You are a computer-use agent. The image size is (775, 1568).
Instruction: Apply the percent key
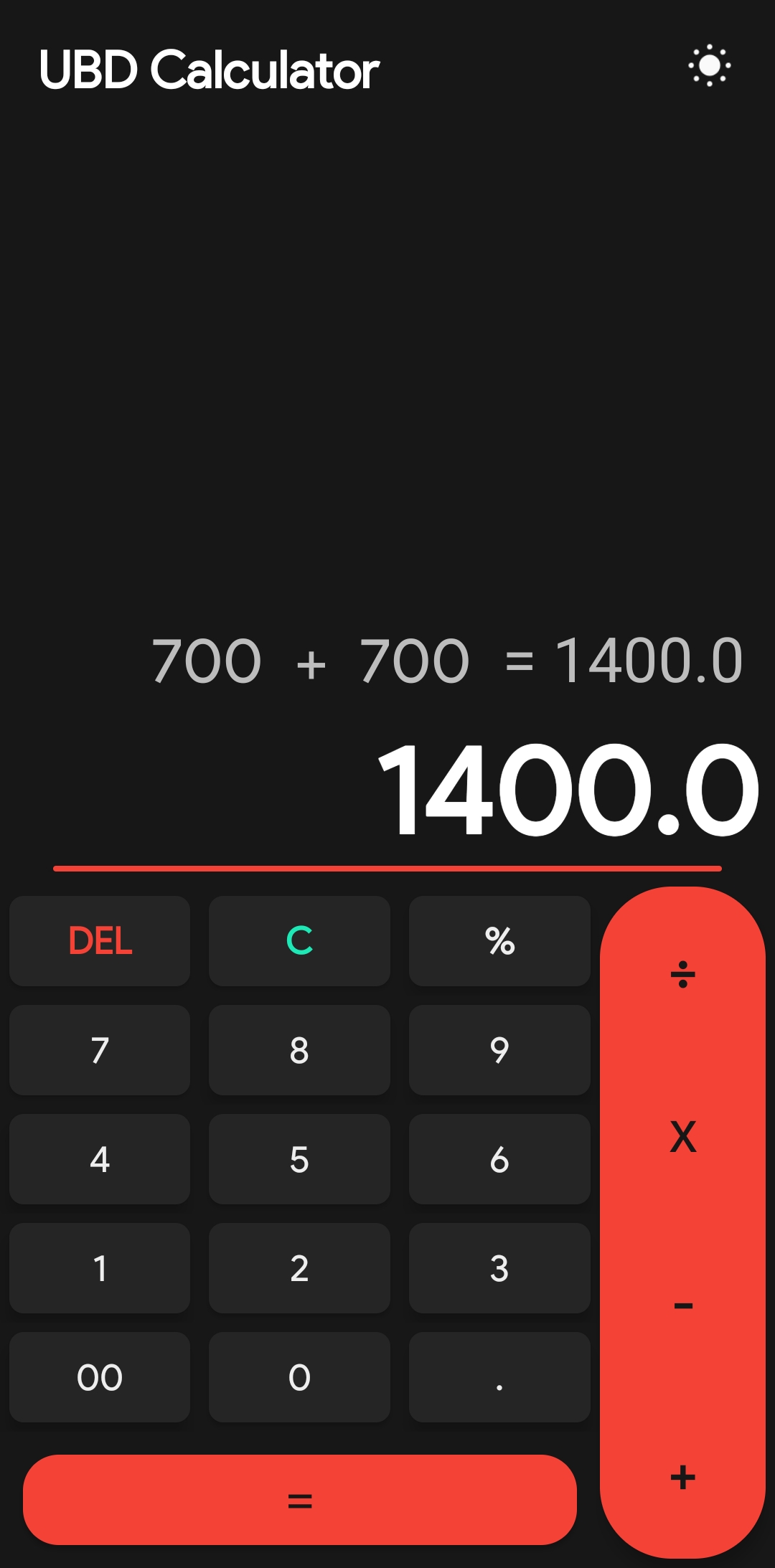click(x=499, y=940)
